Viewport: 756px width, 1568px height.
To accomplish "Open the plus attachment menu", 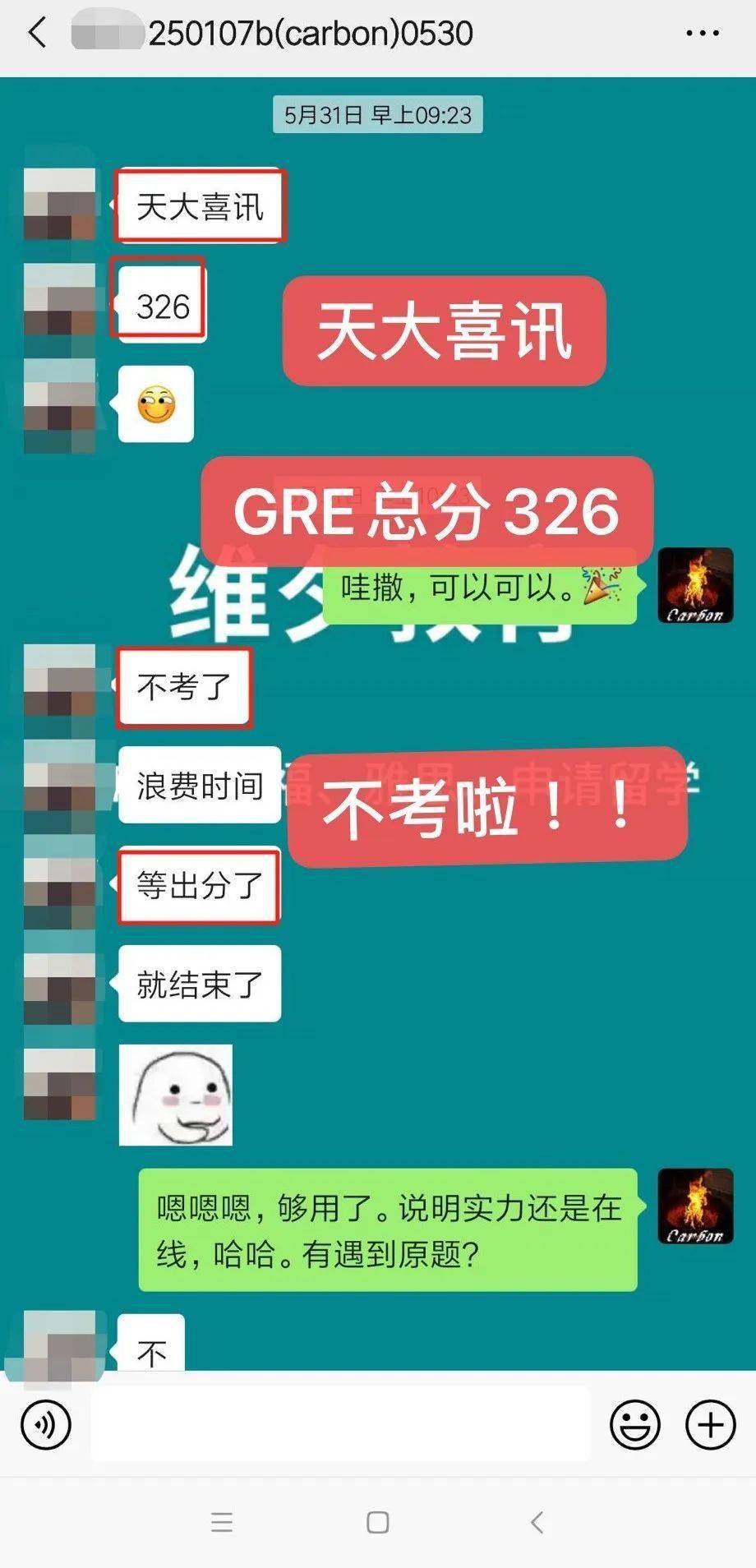I will 710,1424.
